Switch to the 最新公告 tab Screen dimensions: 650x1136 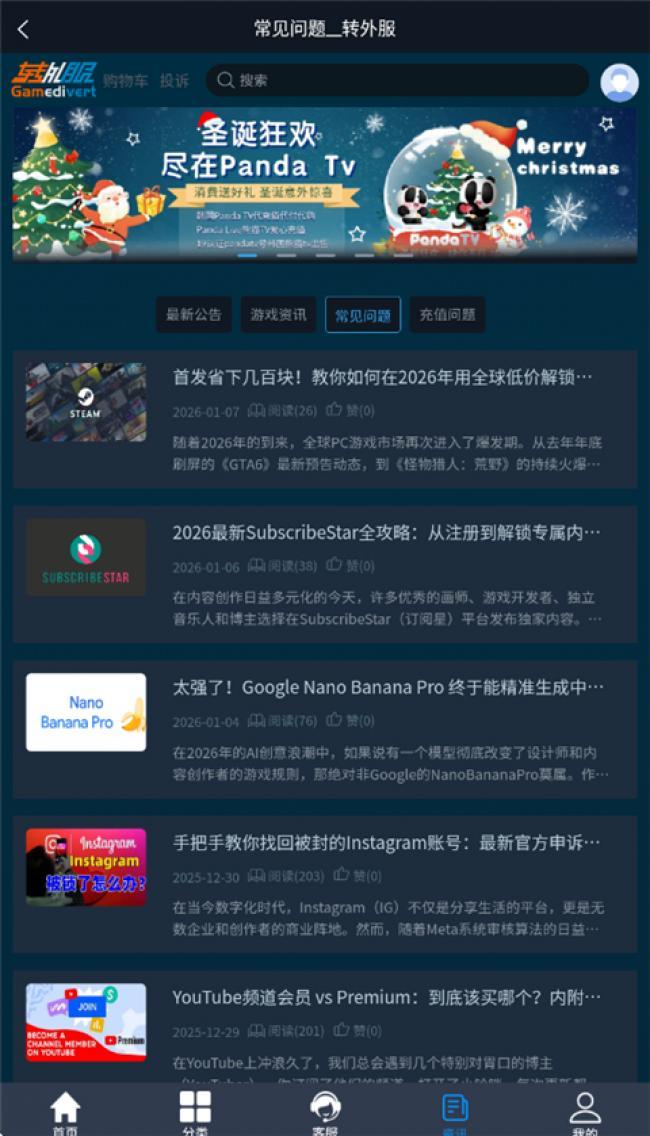(193, 314)
